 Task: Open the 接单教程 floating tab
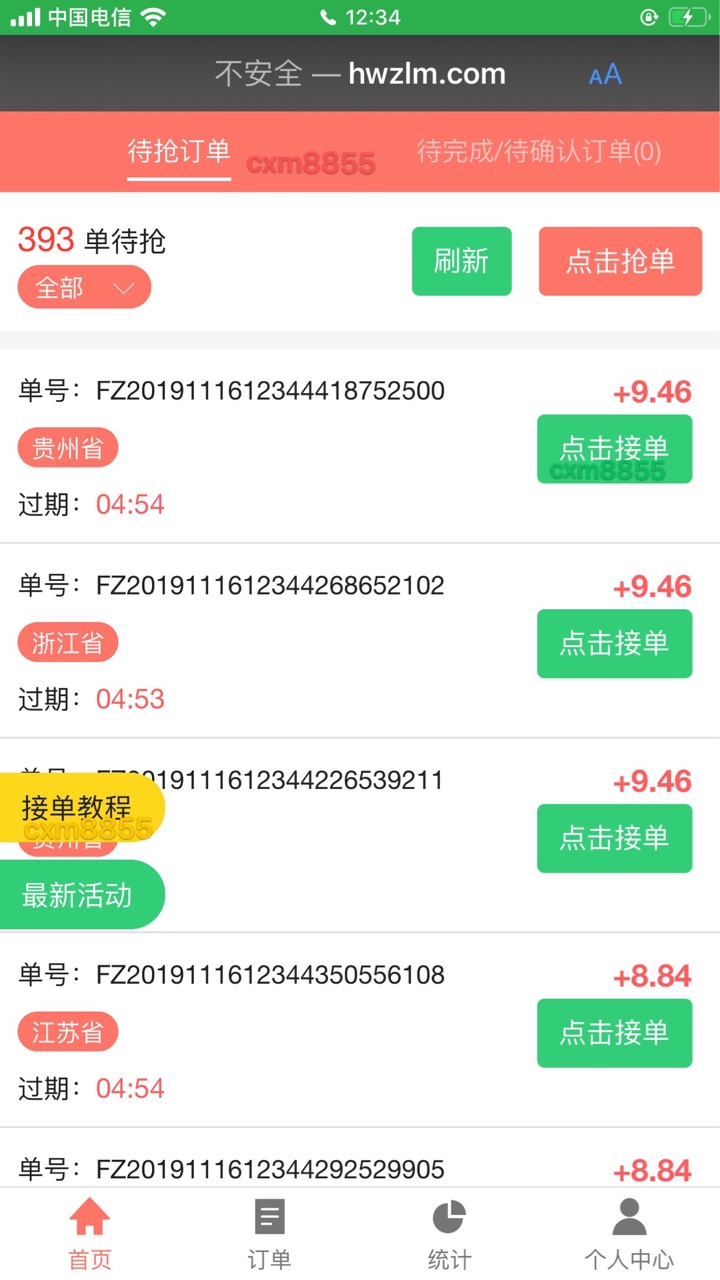[80, 808]
